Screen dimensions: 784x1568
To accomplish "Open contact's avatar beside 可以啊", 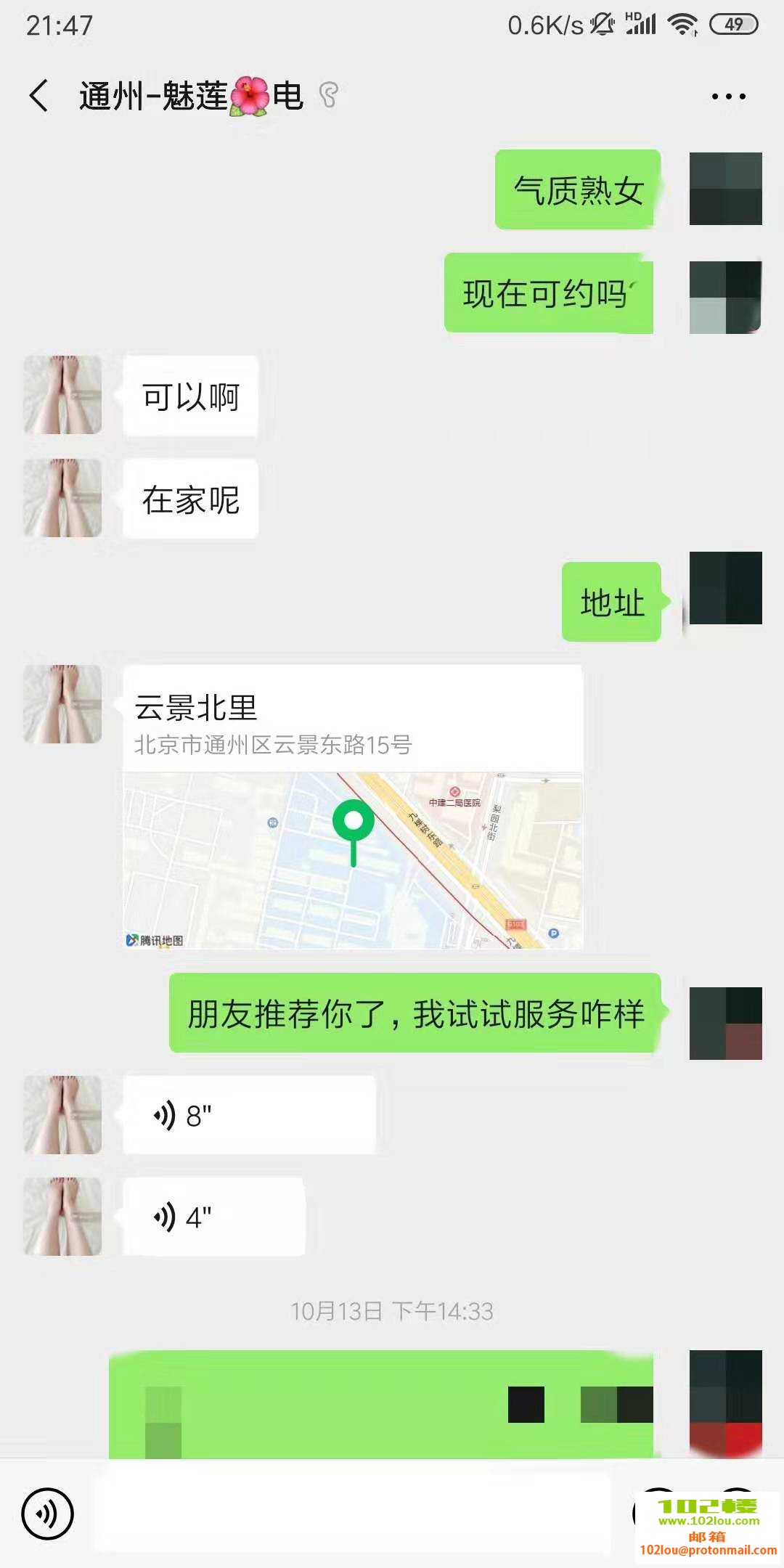I will pyautogui.click(x=62, y=395).
